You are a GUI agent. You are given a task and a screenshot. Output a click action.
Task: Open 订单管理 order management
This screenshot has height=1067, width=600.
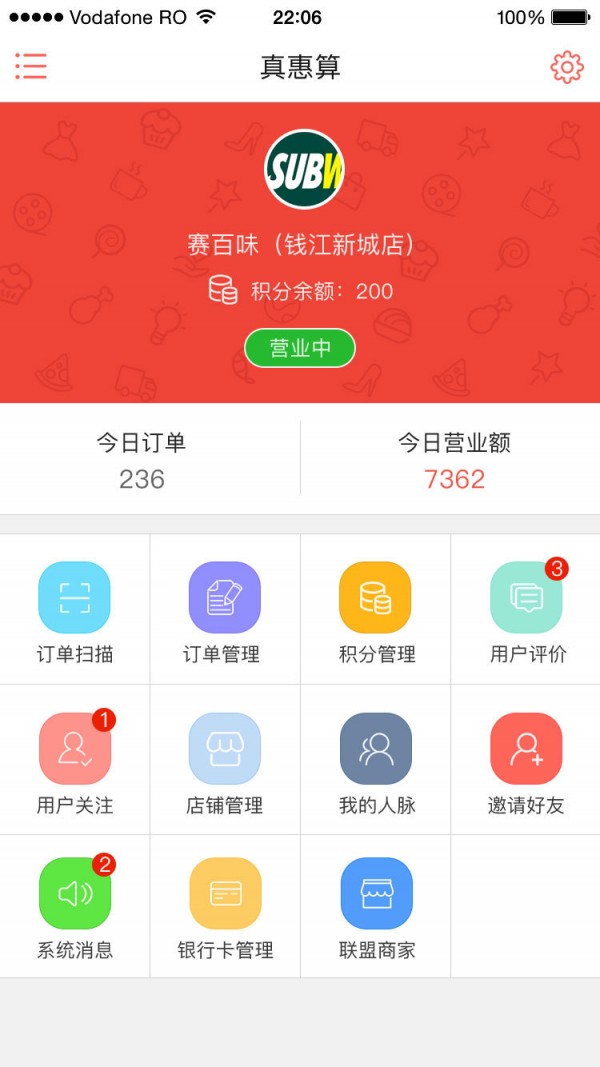click(x=225, y=609)
